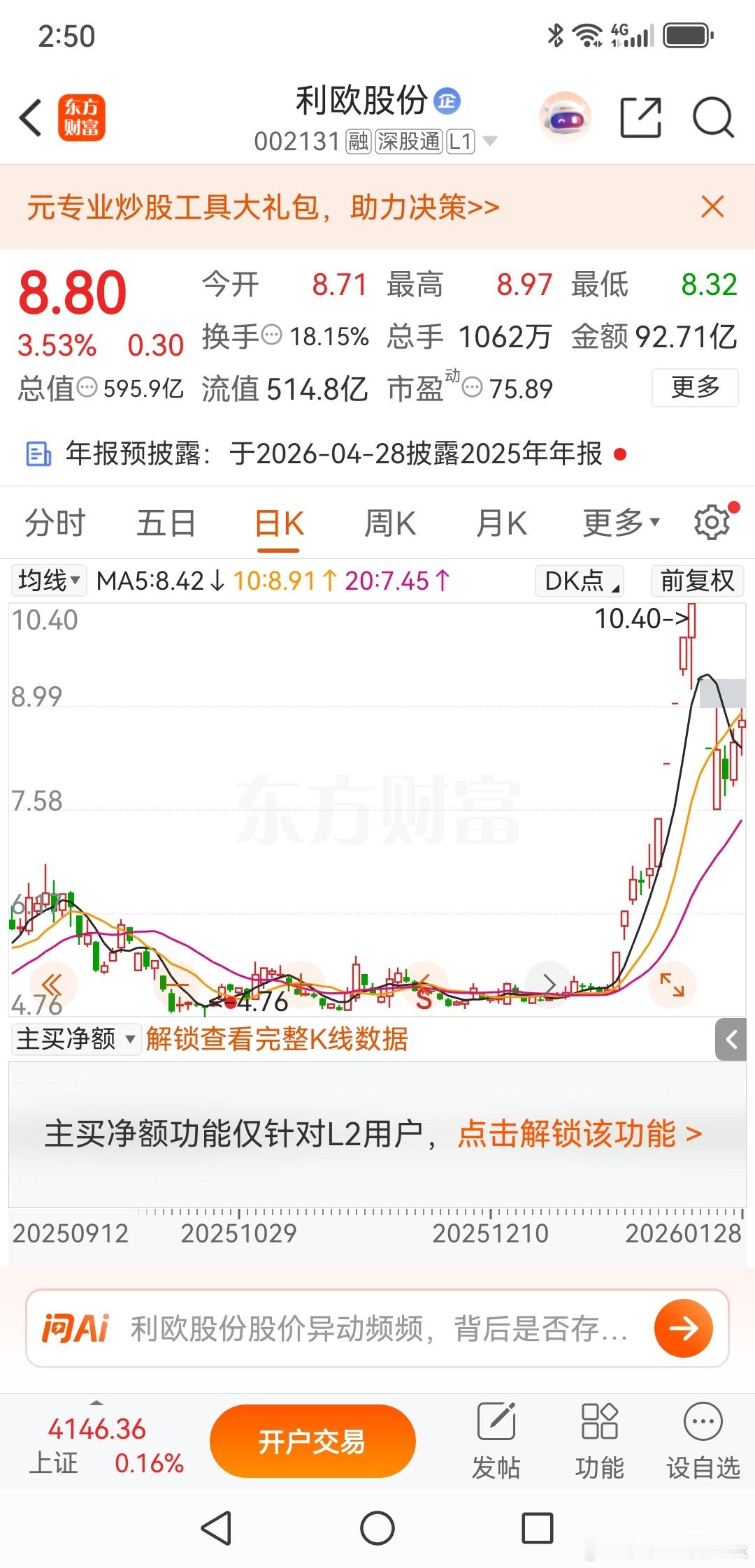755x1568 pixels.
Task: Tap the 开户交易 trading button
Action: click(312, 1439)
